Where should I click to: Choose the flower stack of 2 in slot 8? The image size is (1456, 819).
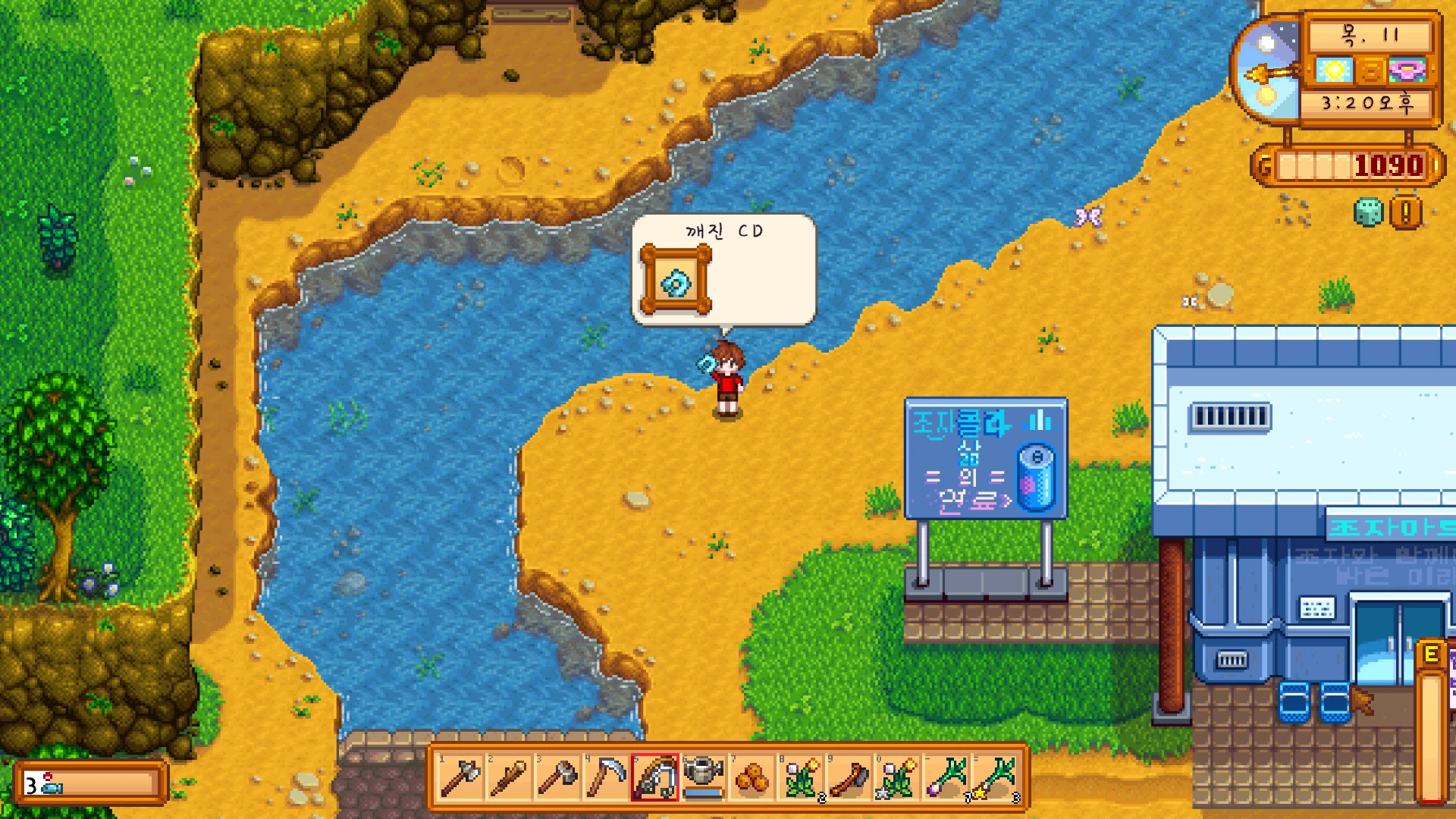[x=801, y=777]
